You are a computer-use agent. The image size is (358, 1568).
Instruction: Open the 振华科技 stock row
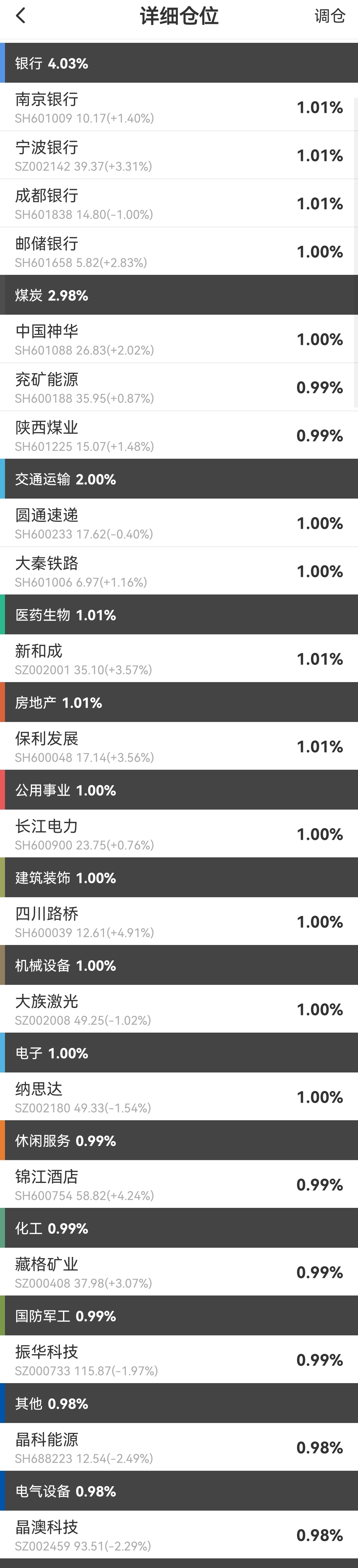click(x=179, y=1360)
